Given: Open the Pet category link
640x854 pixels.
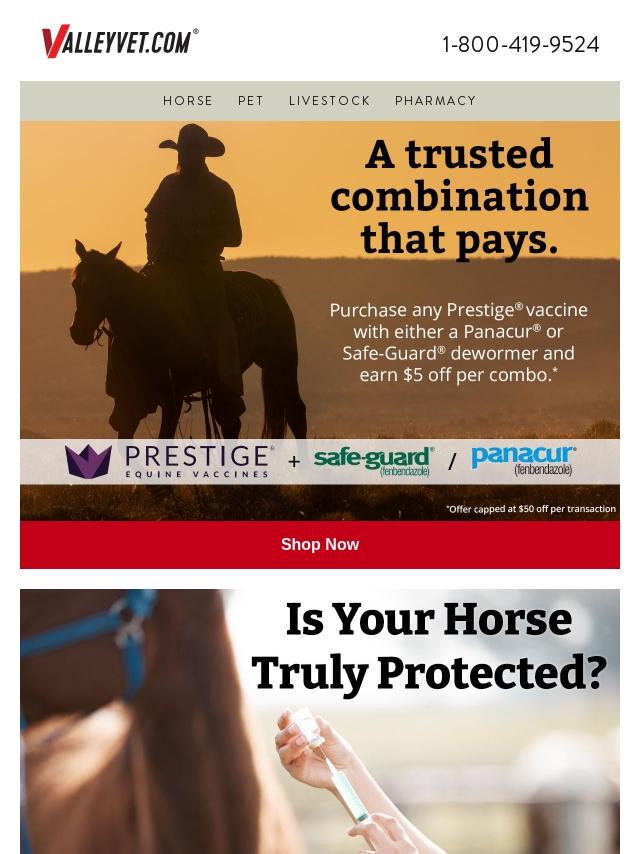Looking at the screenshot, I should pyautogui.click(x=251, y=101).
